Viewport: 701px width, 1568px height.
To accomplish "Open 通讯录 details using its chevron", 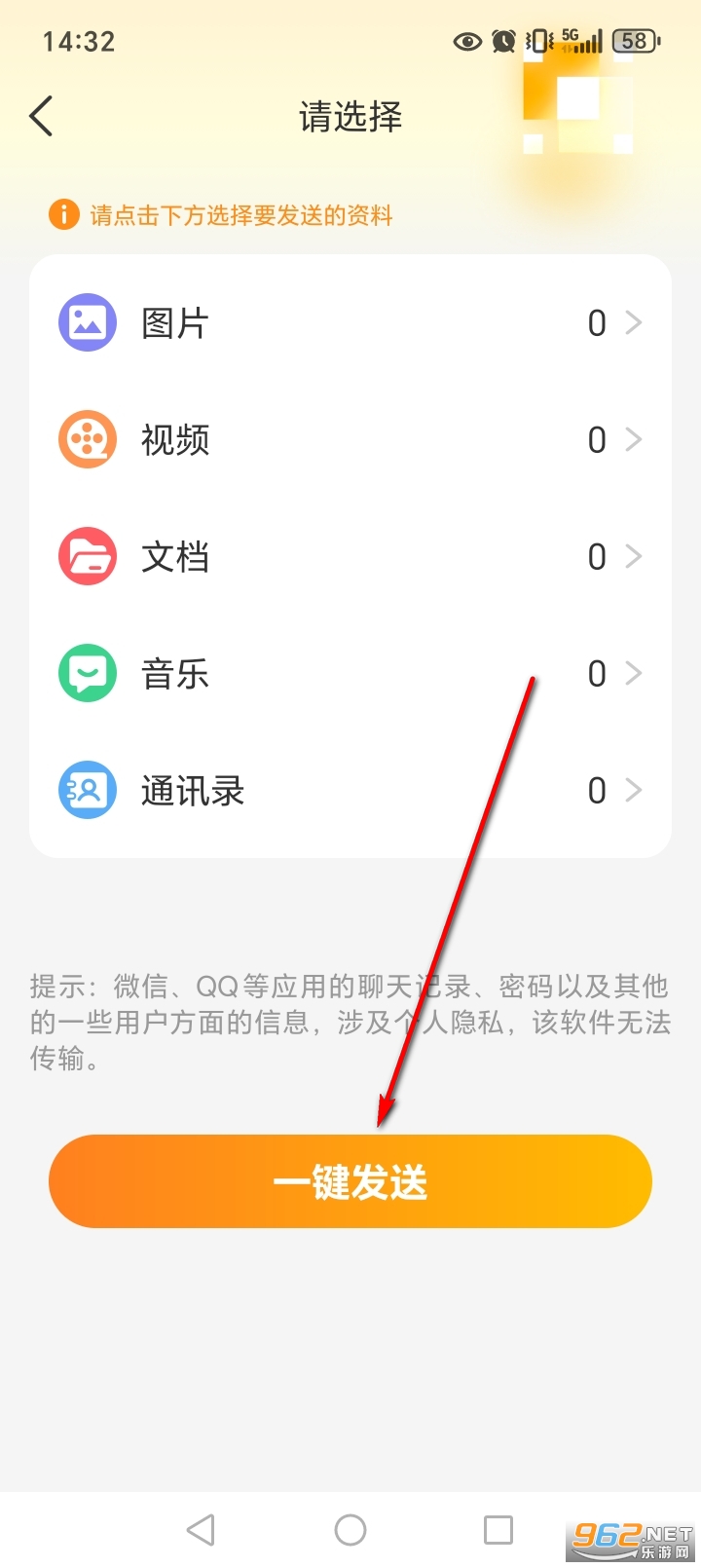I will (635, 790).
